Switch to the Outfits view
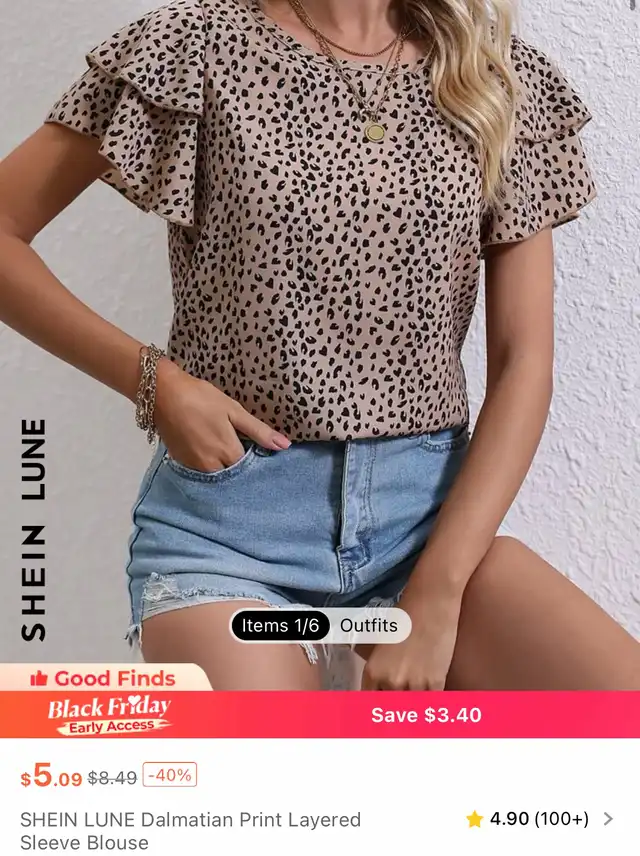The image size is (640, 856). (x=368, y=626)
